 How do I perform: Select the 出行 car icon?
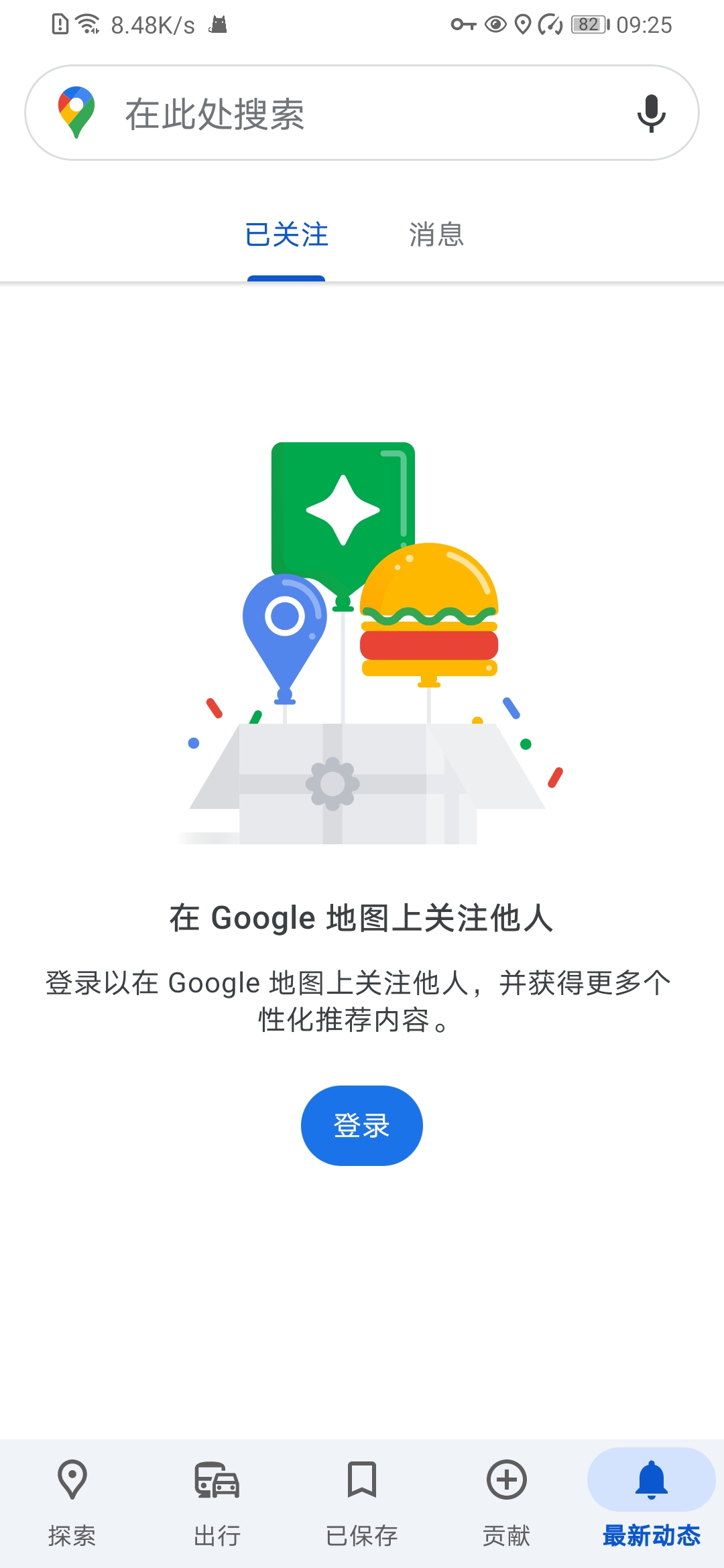pyautogui.click(x=216, y=1482)
